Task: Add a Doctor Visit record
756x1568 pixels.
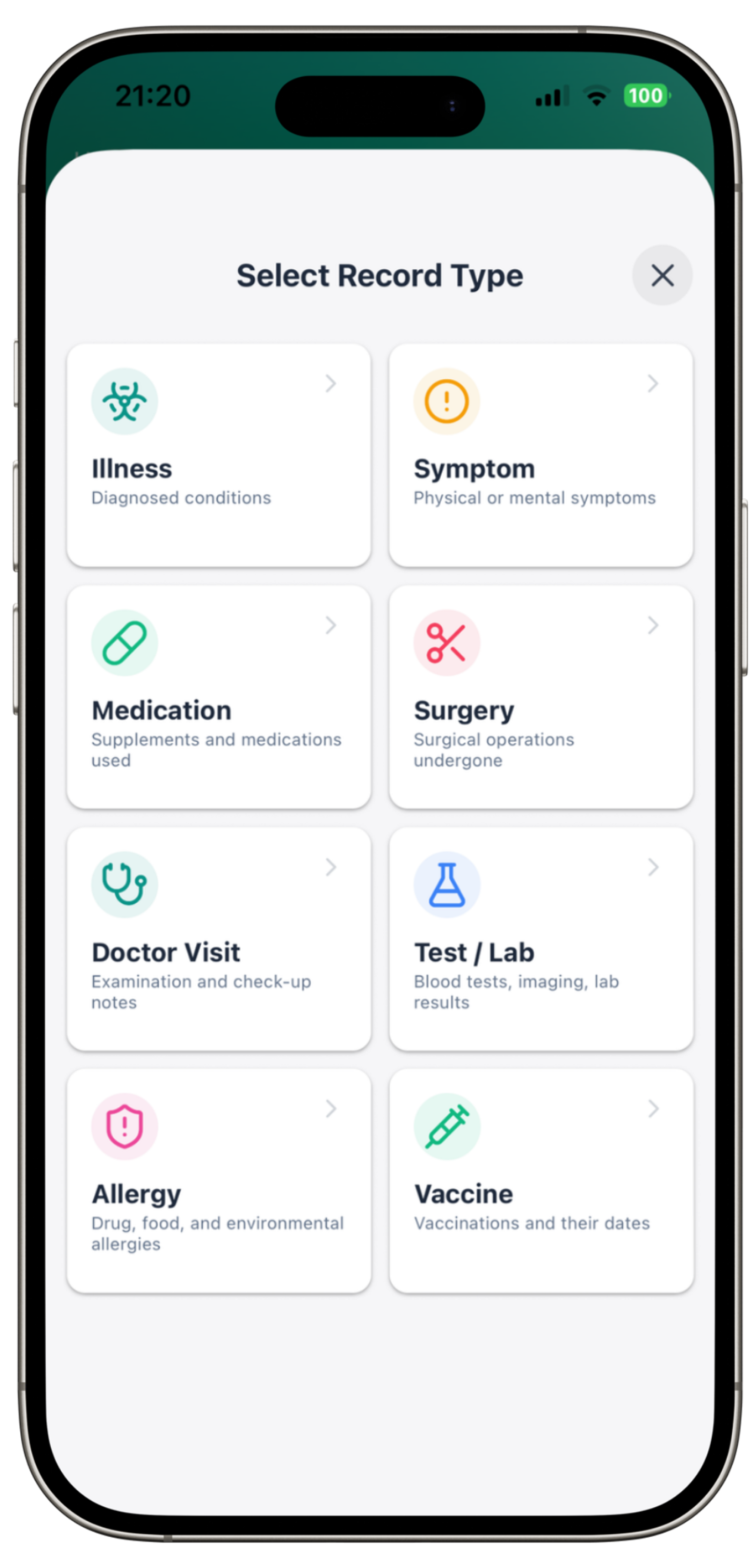Action: [x=219, y=939]
